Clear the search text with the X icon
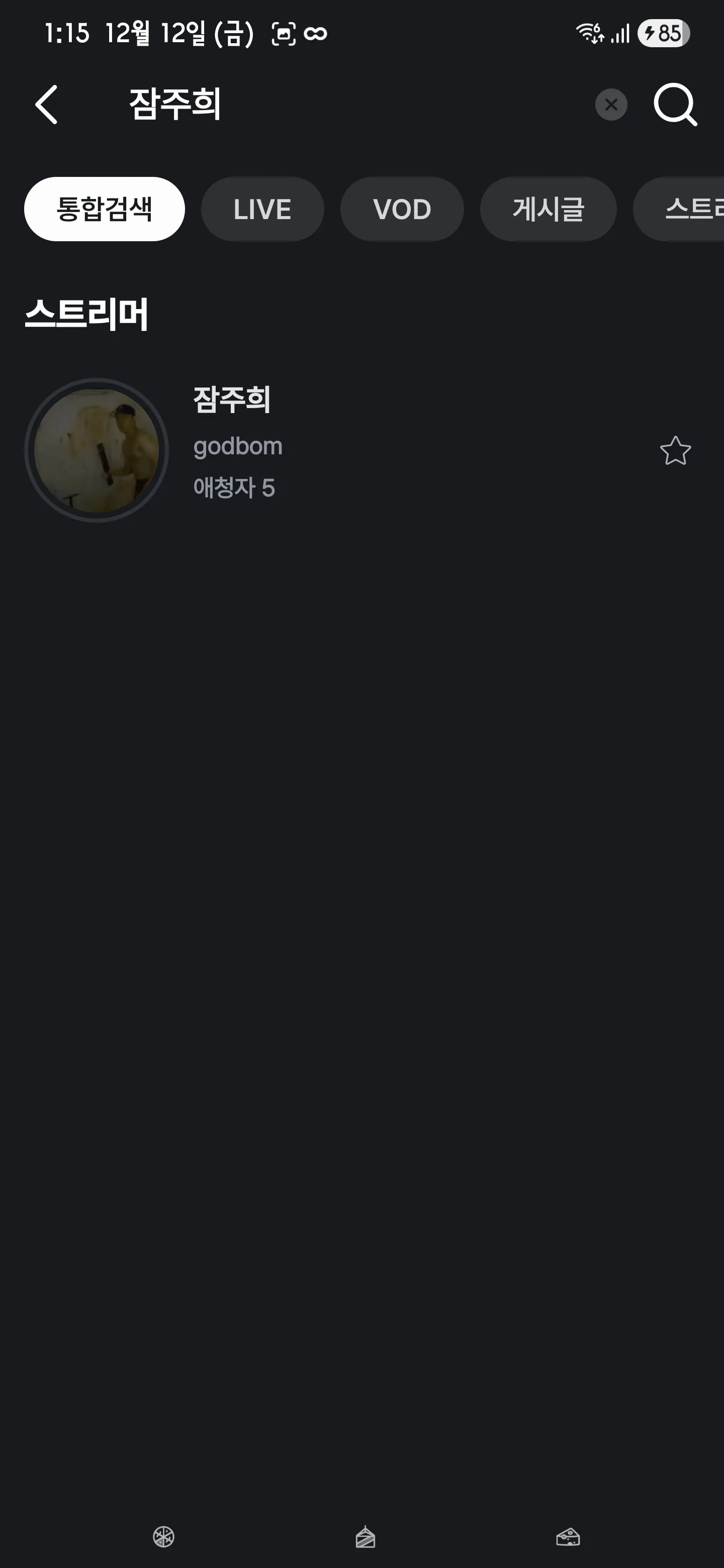 (x=611, y=104)
